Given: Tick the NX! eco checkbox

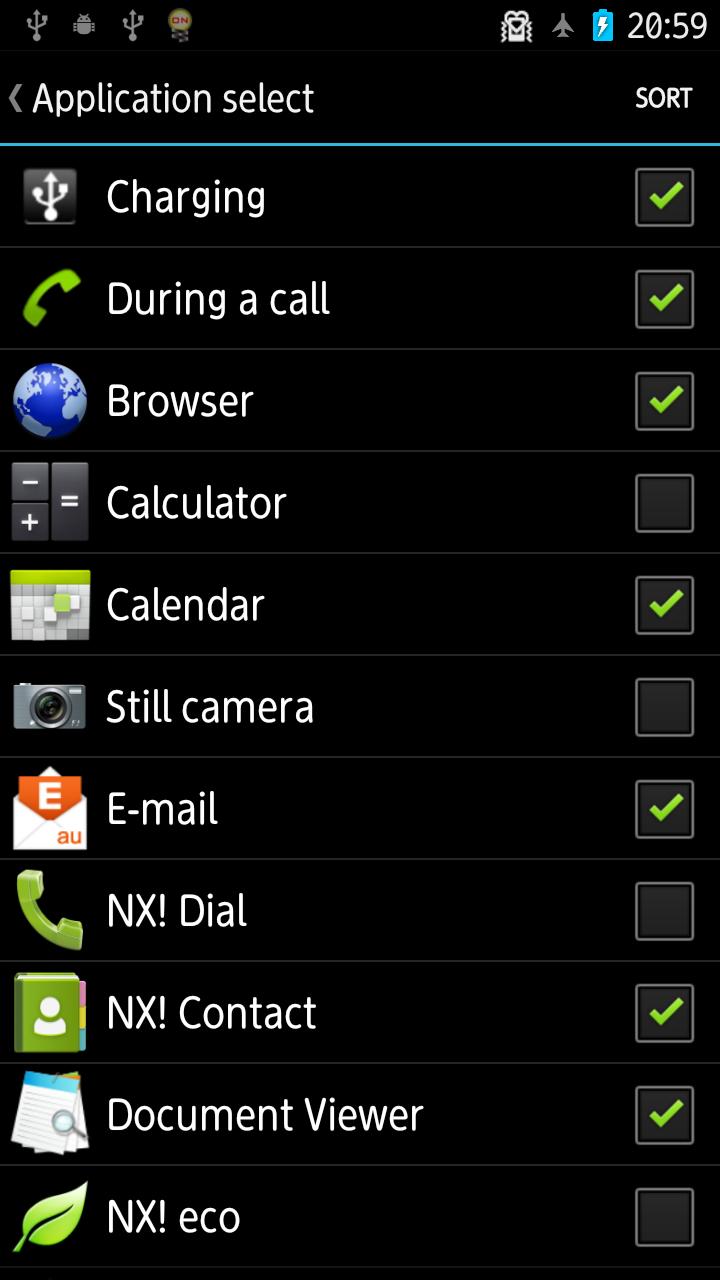Looking at the screenshot, I should coord(664,1217).
